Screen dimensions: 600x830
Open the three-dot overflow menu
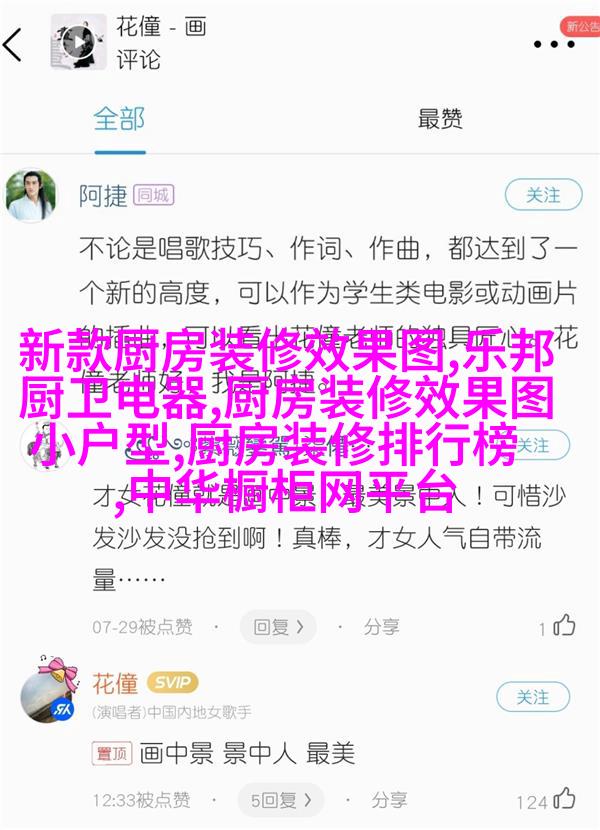point(553,44)
